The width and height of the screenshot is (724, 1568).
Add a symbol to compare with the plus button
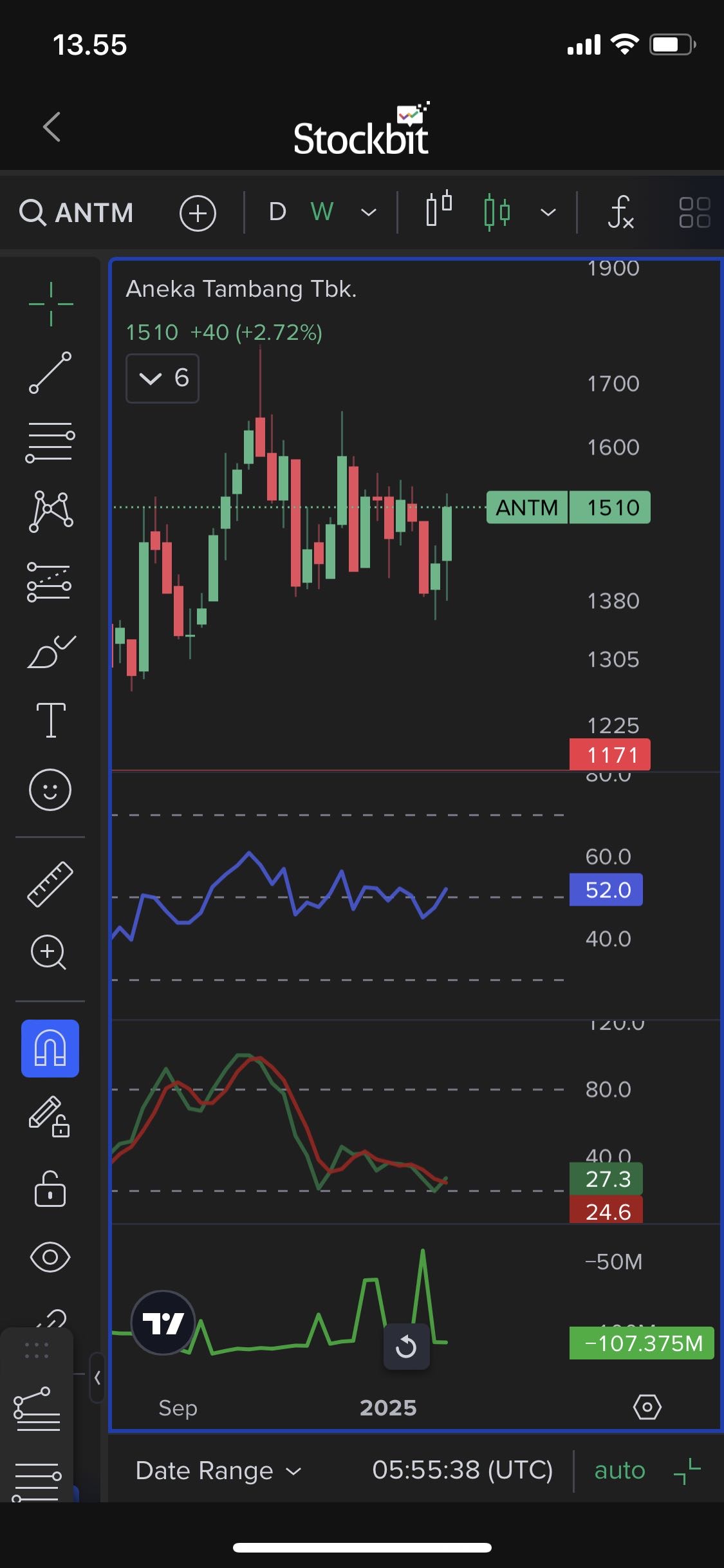pyautogui.click(x=198, y=213)
